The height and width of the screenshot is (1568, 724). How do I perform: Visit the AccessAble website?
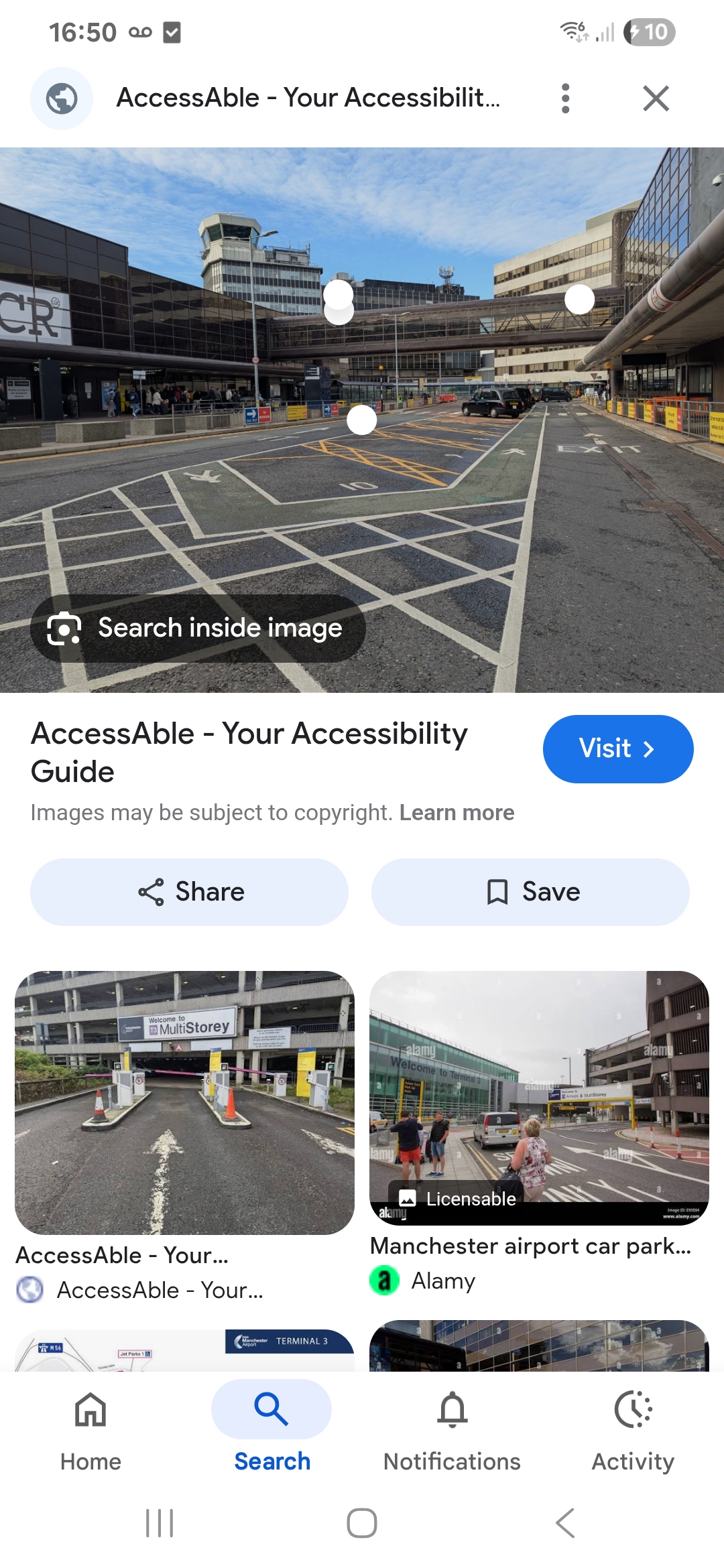617,748
